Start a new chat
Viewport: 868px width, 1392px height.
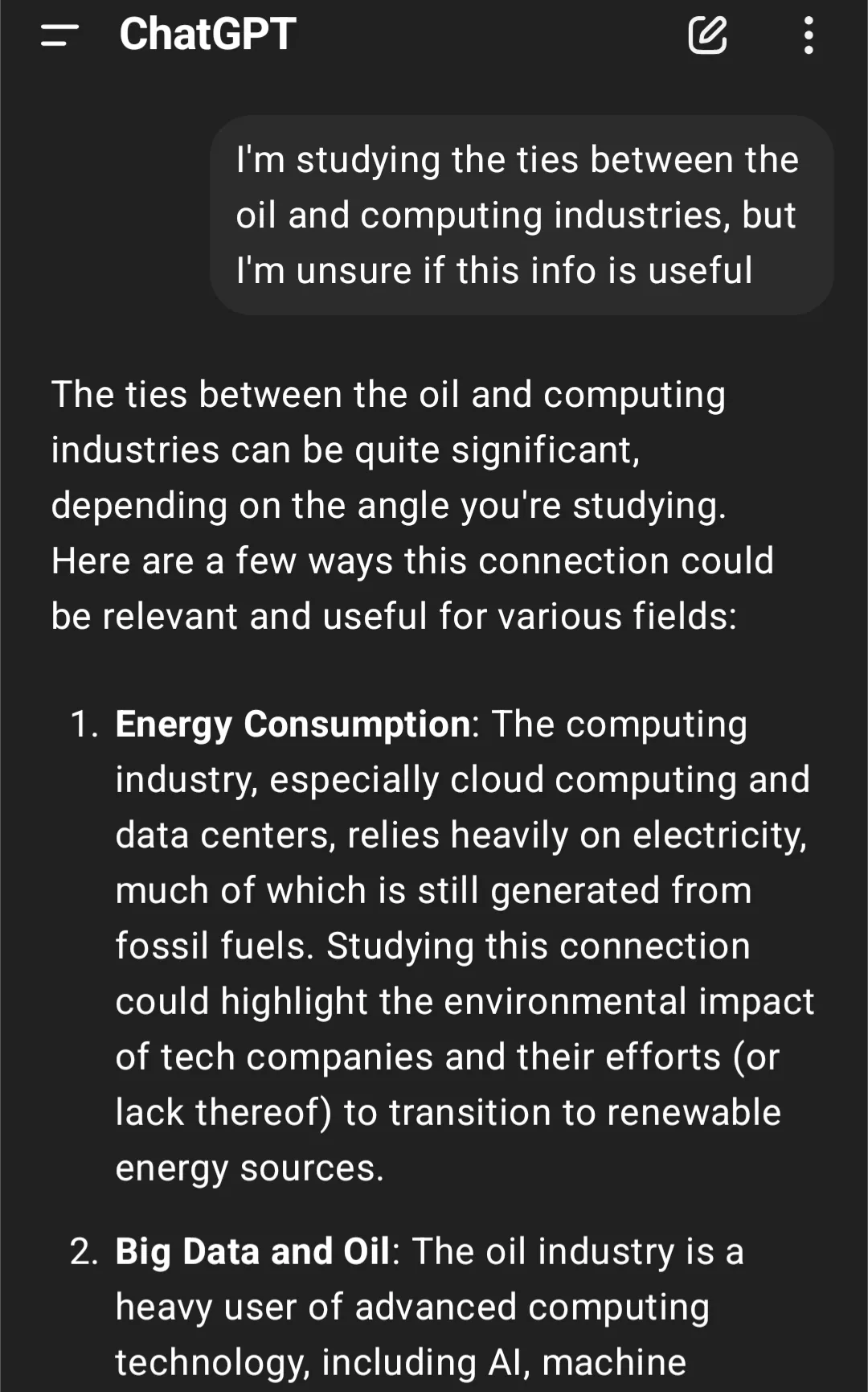click(707, 35)
